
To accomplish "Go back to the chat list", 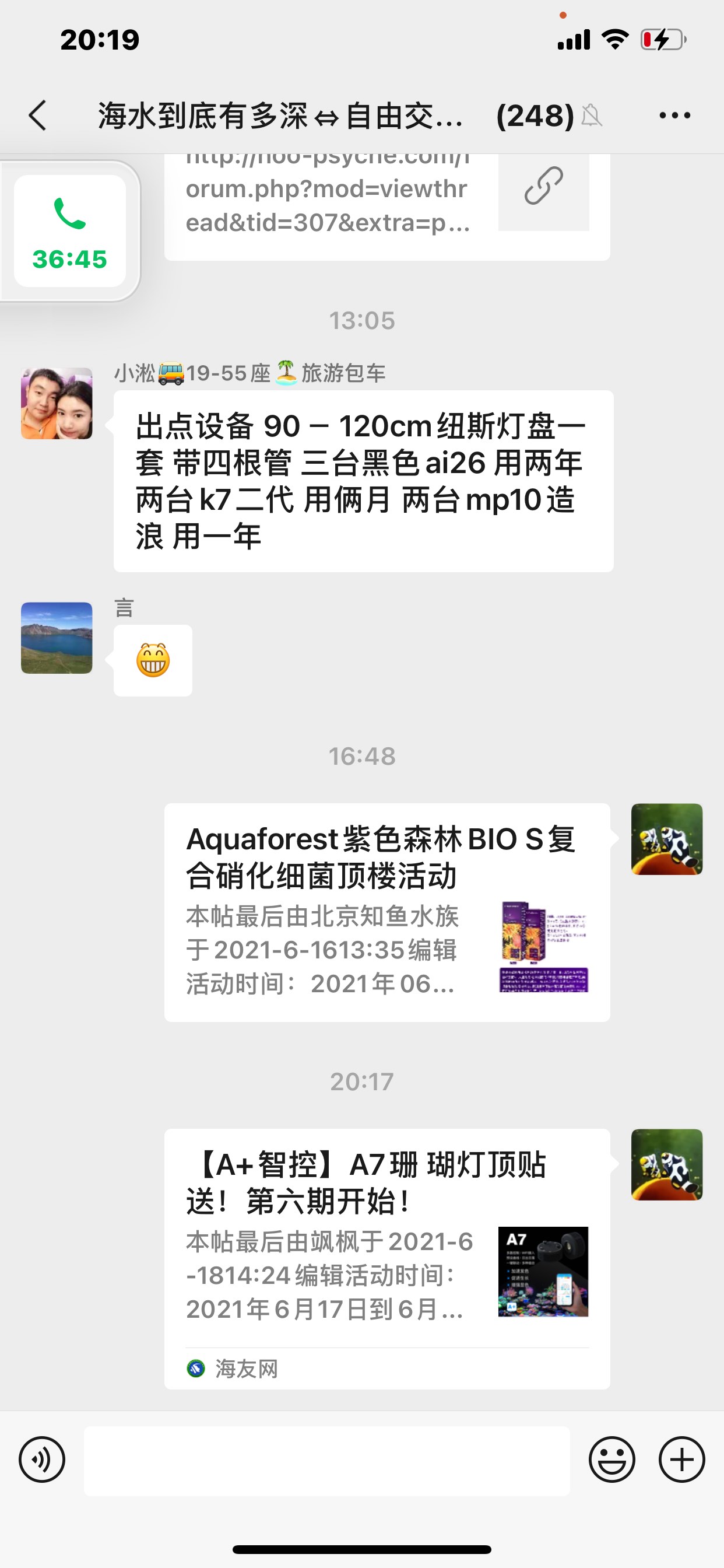I will 38,115.
